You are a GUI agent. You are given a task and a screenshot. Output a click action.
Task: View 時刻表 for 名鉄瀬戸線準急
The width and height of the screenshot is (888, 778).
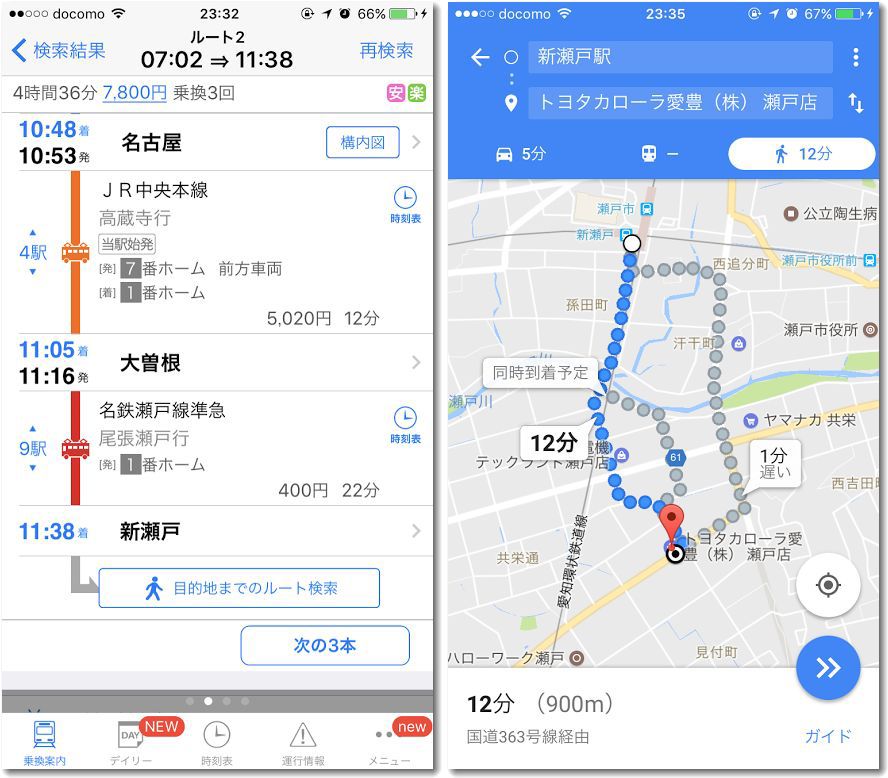tap(405, 424)
